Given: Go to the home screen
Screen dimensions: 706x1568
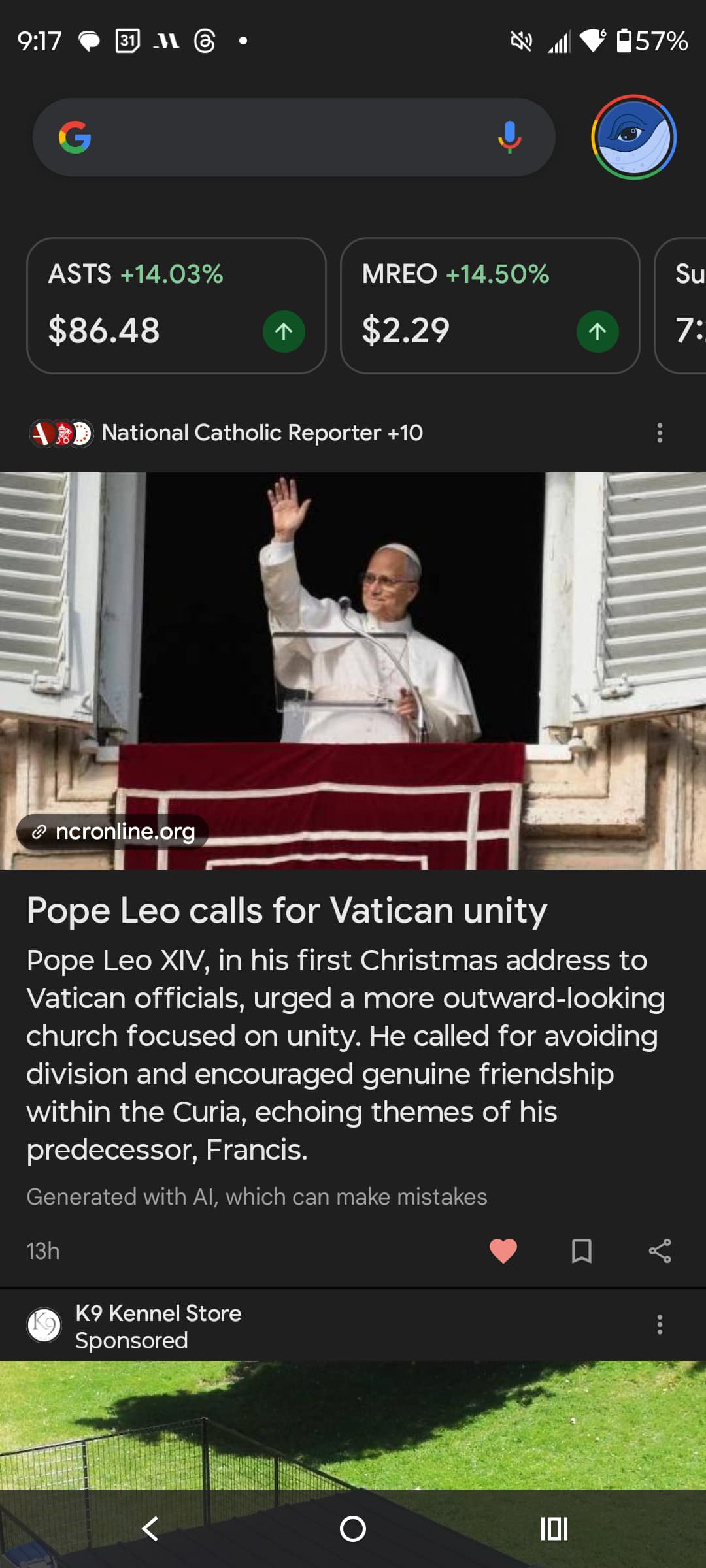Looking at the screenshot, I should (353, 1529).
